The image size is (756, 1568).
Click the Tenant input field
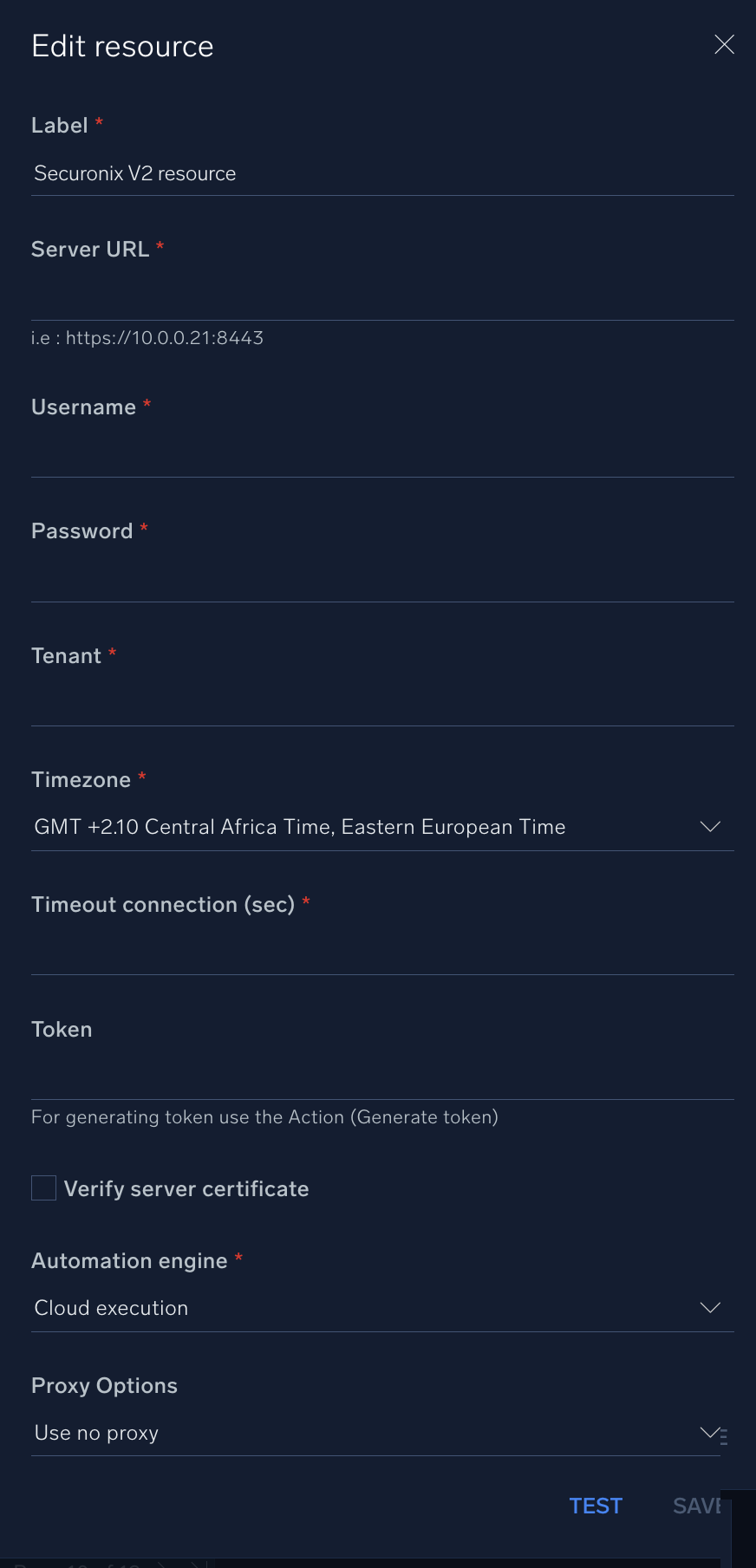(381, 705)
